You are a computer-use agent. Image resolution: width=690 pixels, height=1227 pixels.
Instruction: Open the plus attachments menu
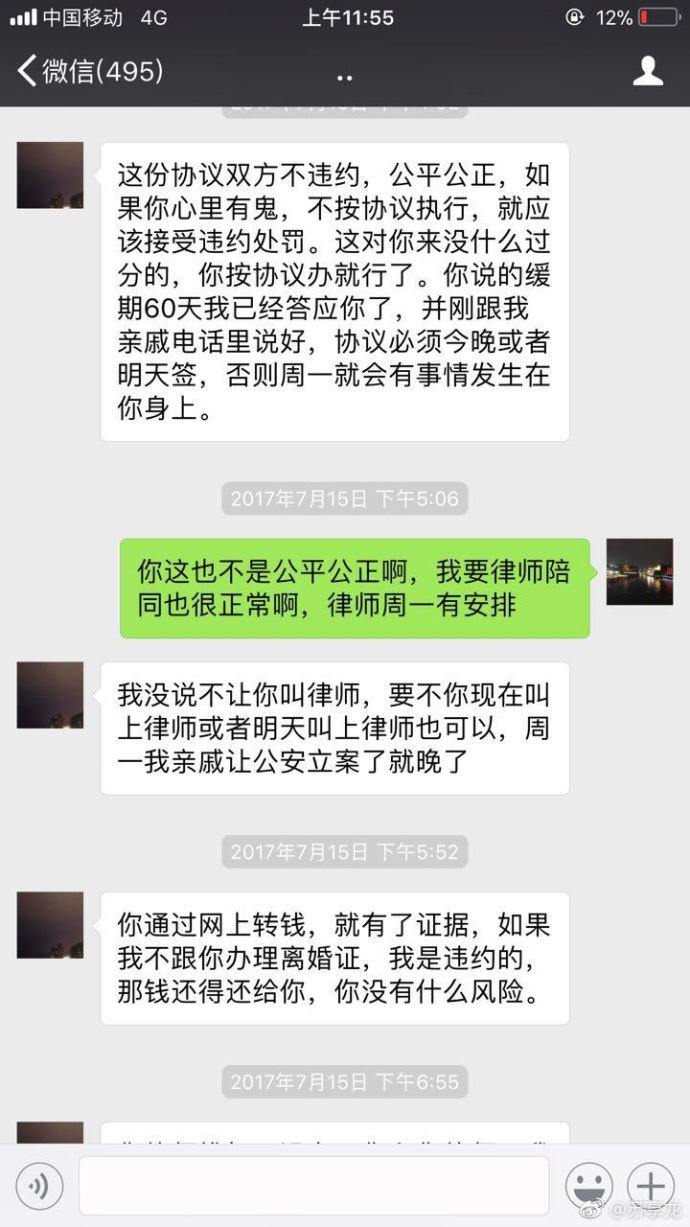[651, 1186]
